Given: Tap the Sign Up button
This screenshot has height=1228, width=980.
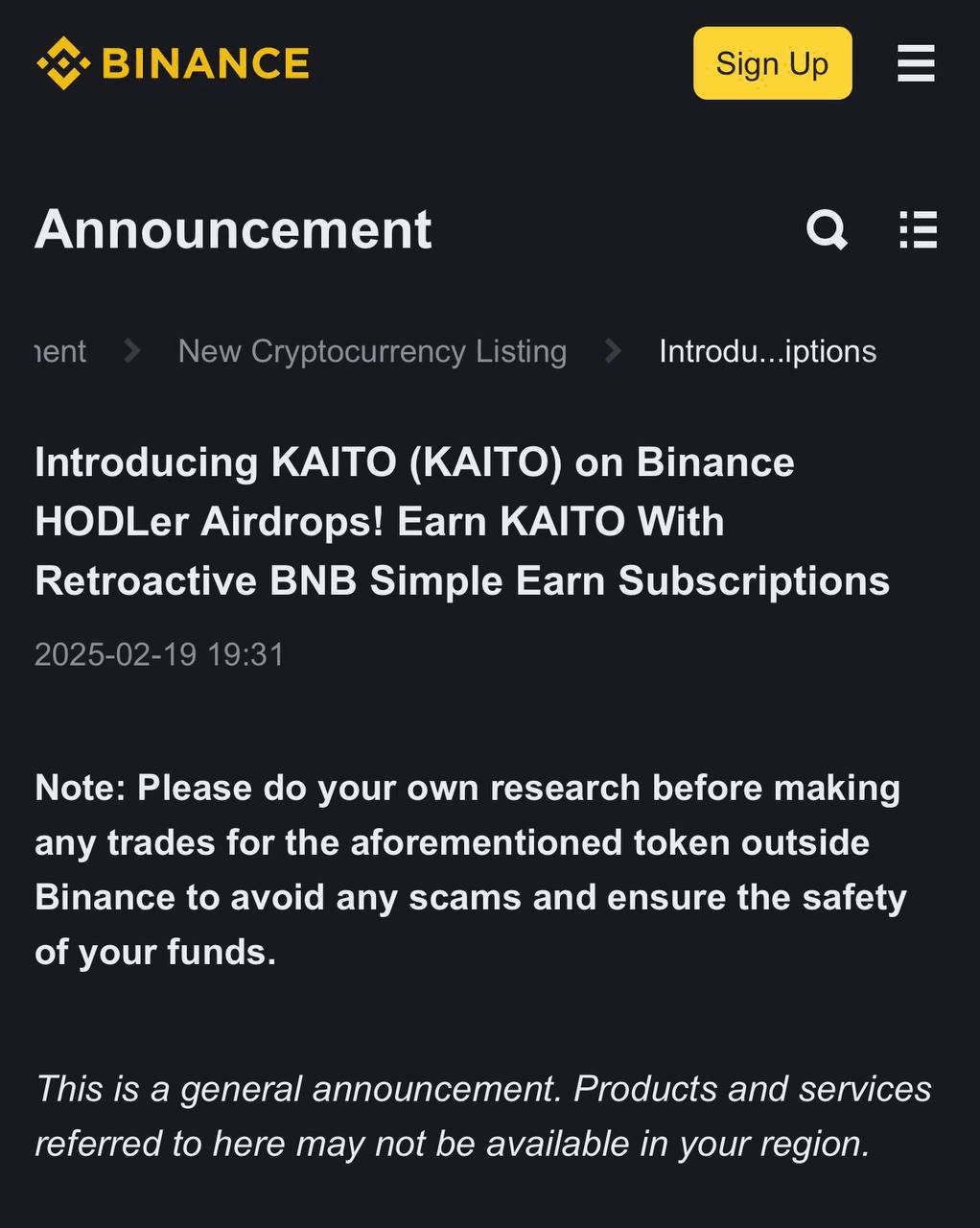Looking at the screenshot, I should click(772, 63).
